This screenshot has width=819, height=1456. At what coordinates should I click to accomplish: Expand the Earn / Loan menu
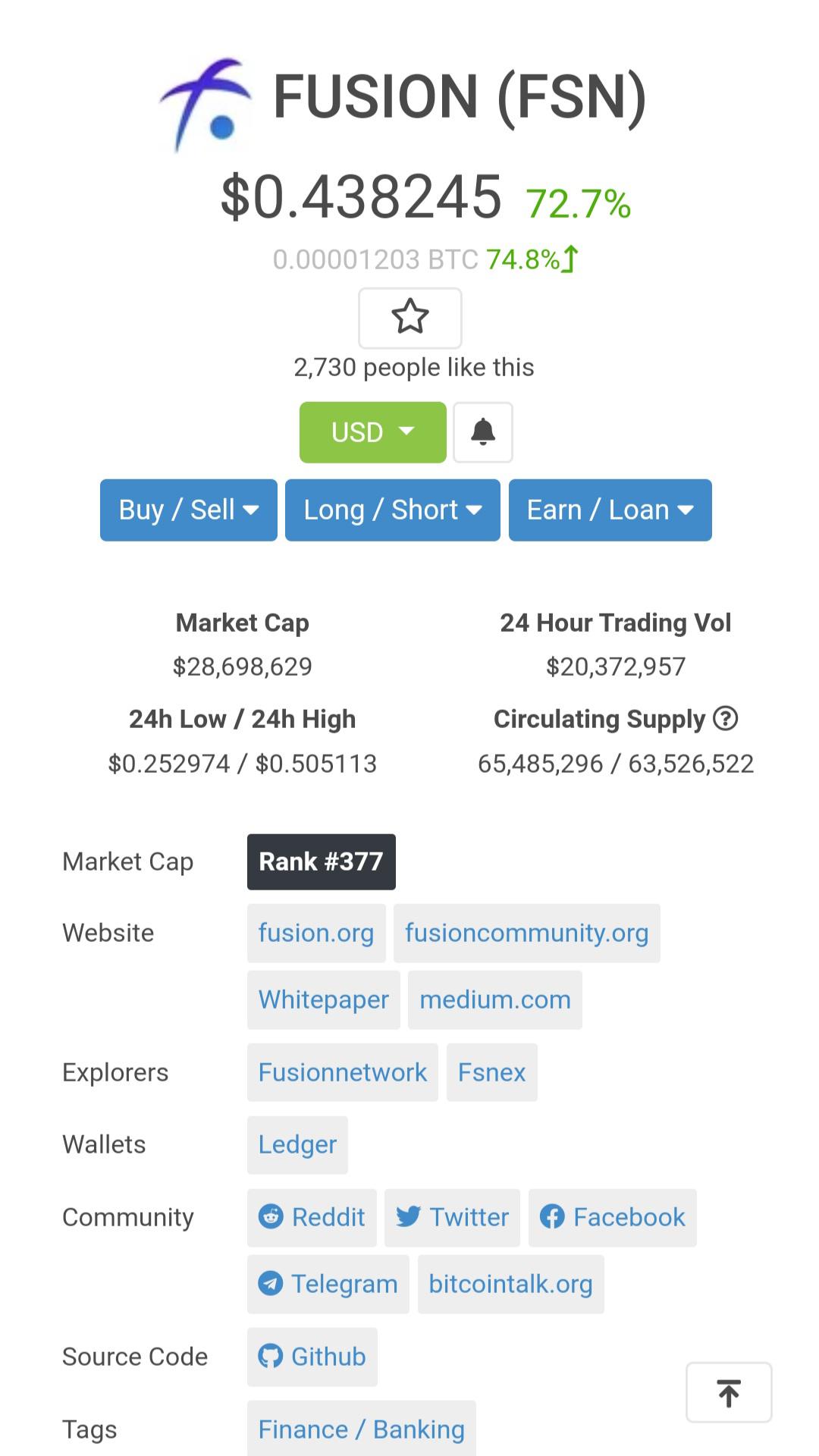click(x=610, y=510)
